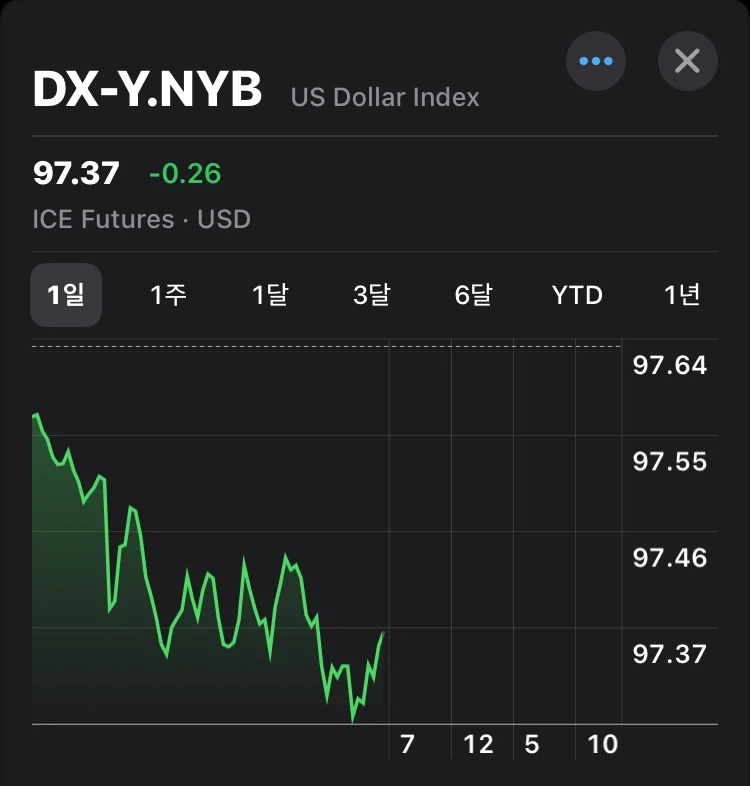Select the 1일 chart range
Screen dimensions: 750x786
(x=66, y=295)
